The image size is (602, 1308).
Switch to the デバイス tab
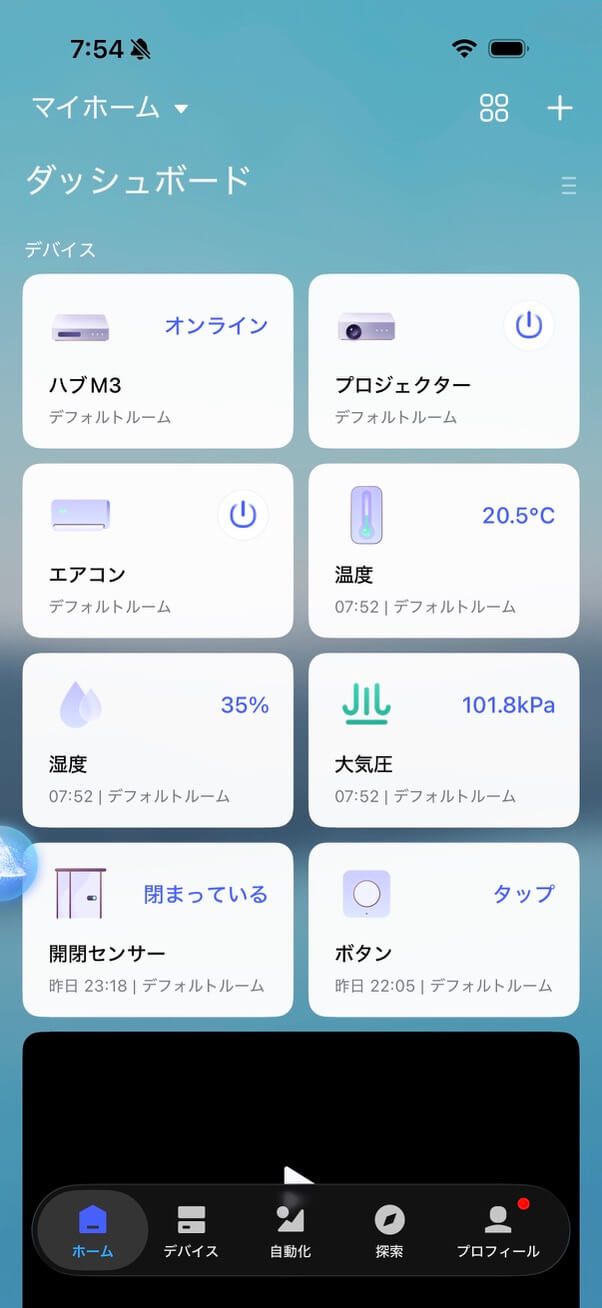pos(191,1230)
